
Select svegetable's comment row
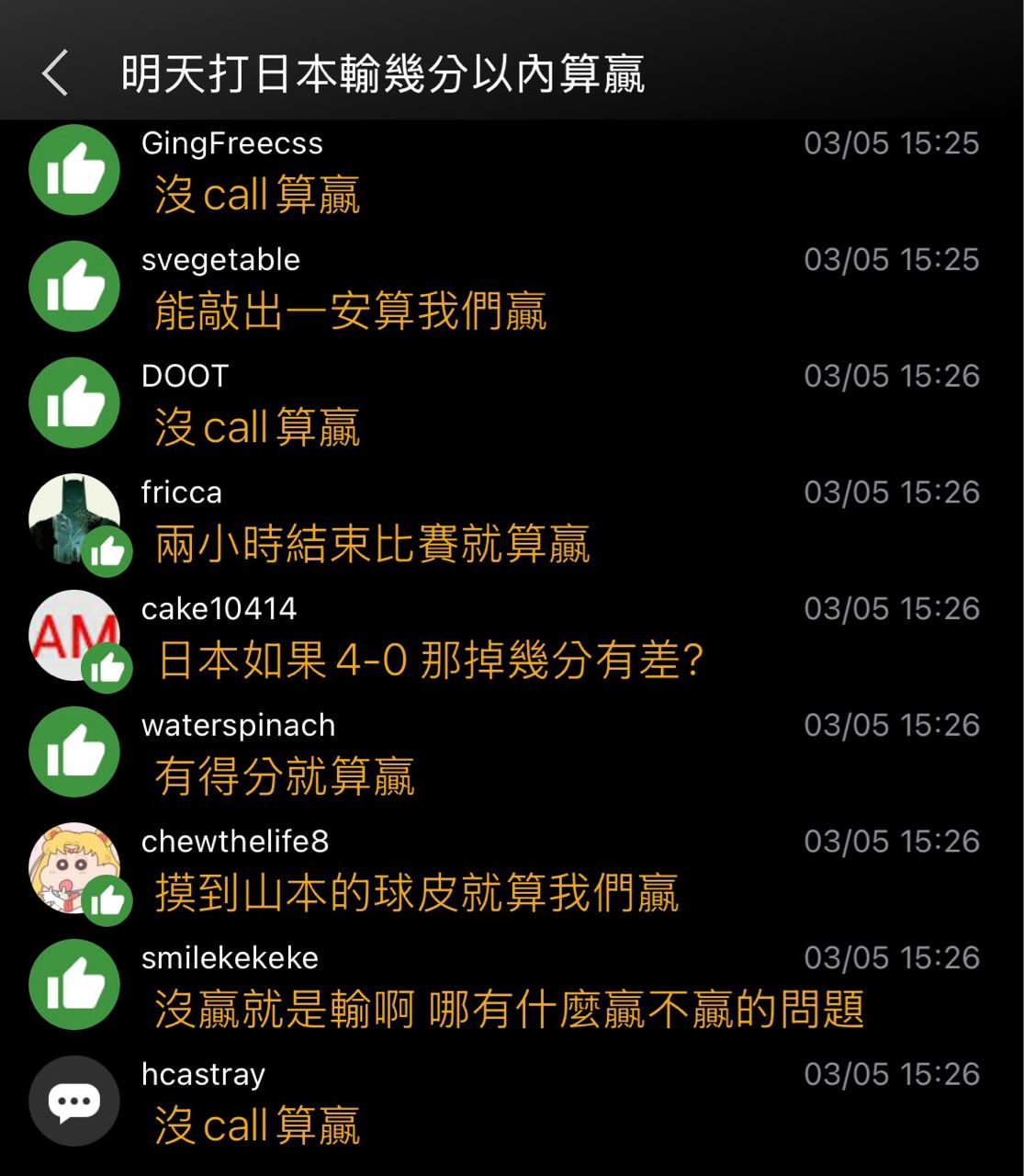coord(349,311)
